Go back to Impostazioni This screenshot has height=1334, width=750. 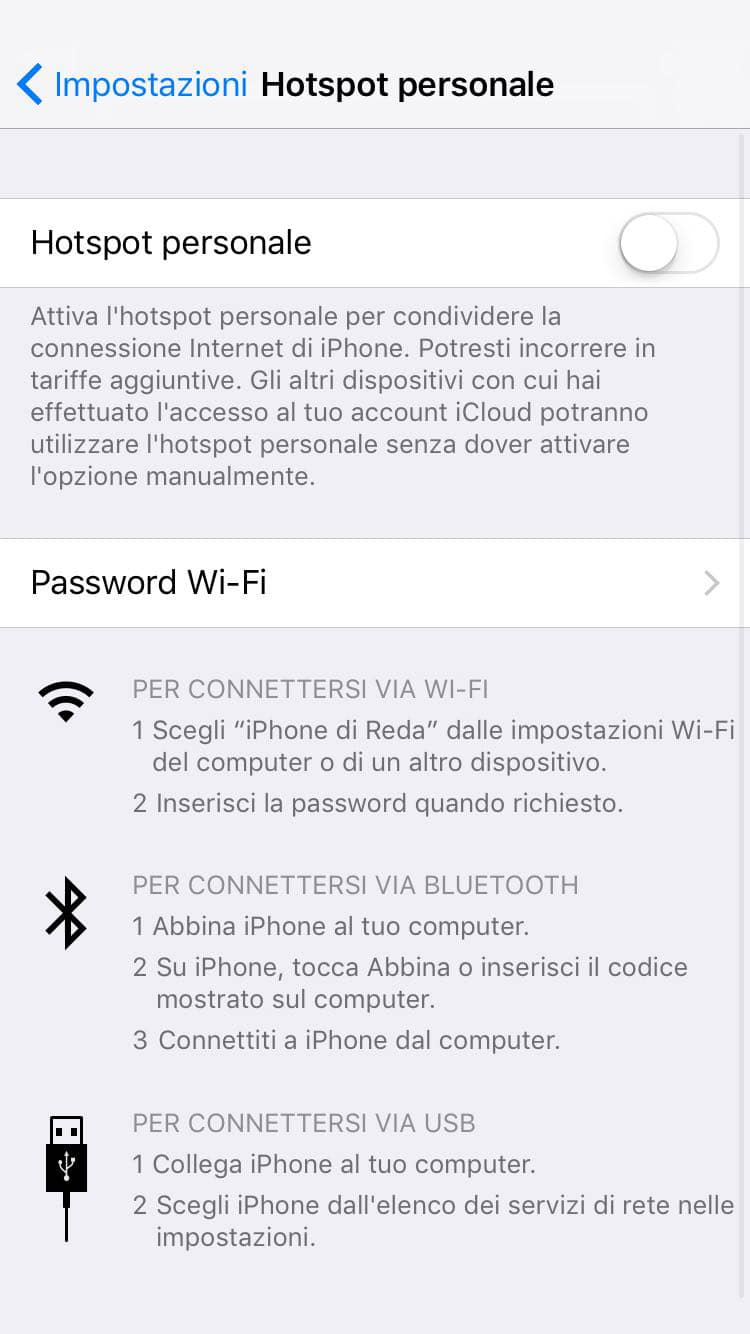130,84
